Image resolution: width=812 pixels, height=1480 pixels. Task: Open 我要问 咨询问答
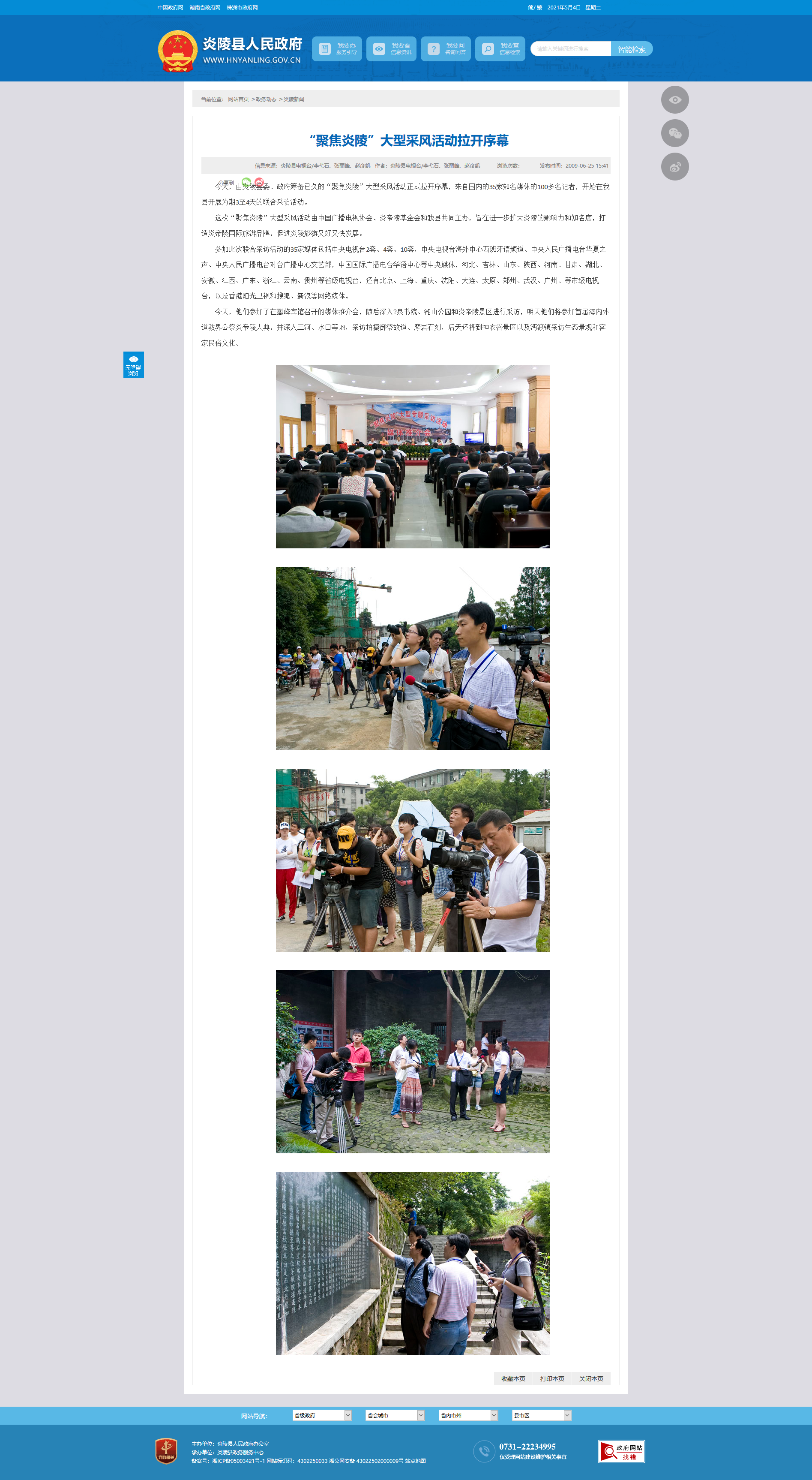pyautogui.click(x=446, y=49)
